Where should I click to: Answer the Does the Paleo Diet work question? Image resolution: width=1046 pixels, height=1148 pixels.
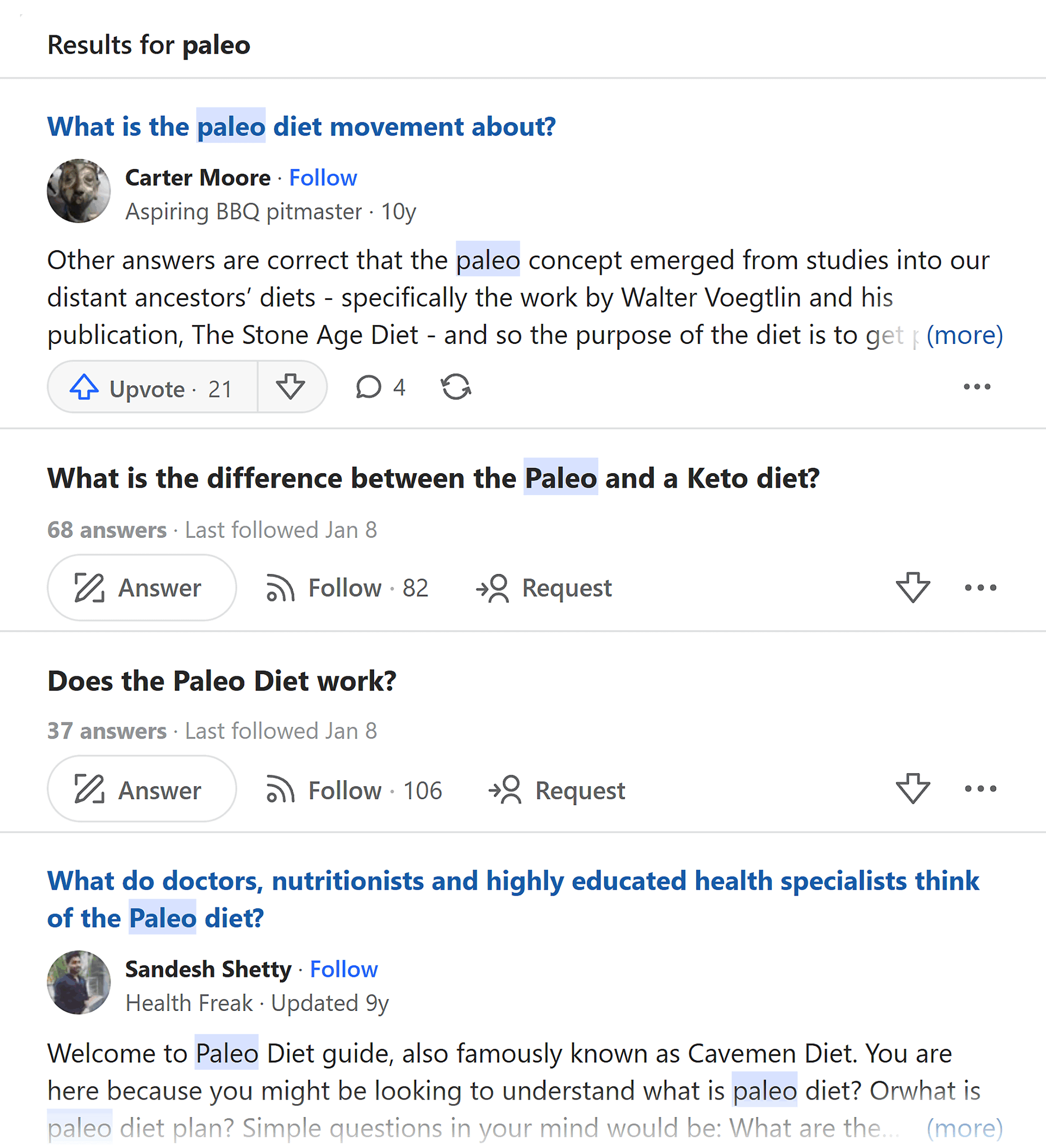[142, 790]
